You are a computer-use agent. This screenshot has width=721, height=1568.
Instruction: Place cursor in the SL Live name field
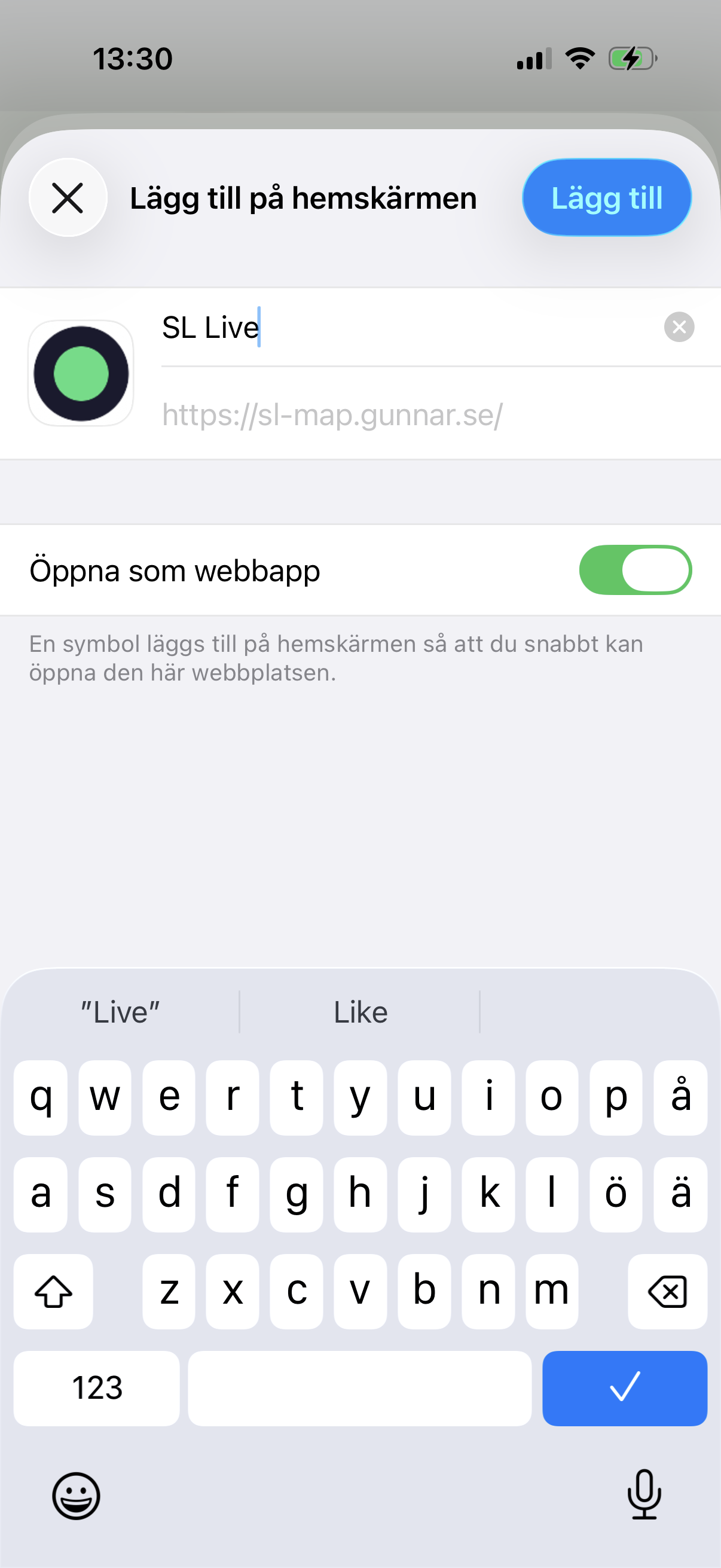365,328
